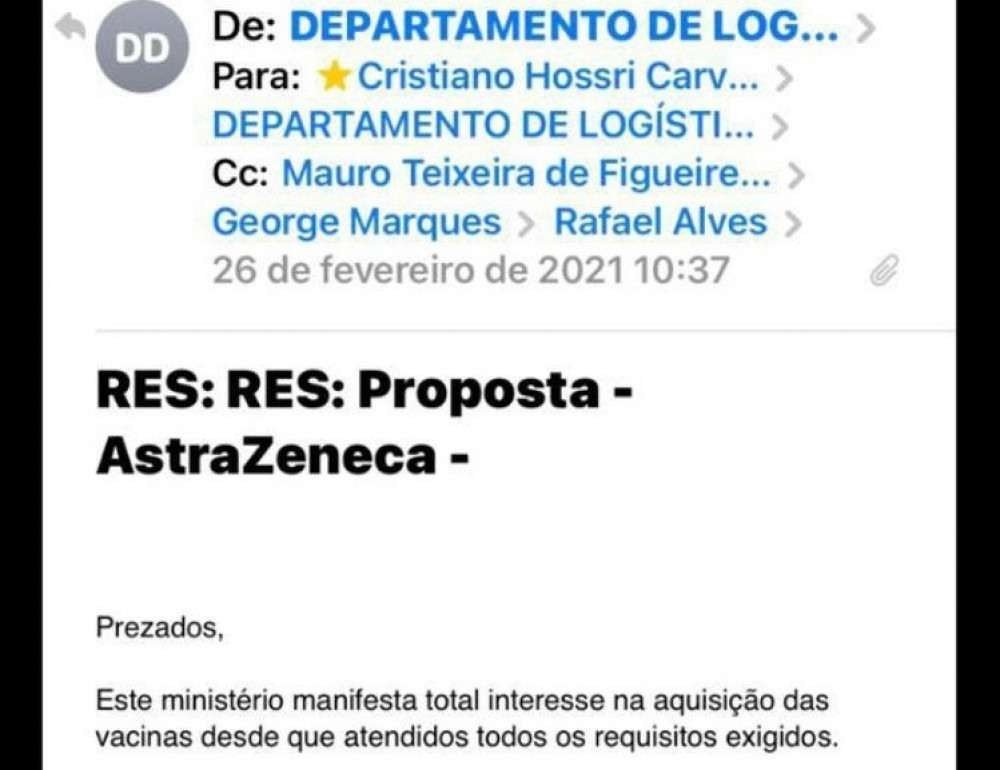Image resolution: width=1000 pixels, height=770 pixels.
Task: View Cc contact George Marques
Action: [x=357, y=222]
